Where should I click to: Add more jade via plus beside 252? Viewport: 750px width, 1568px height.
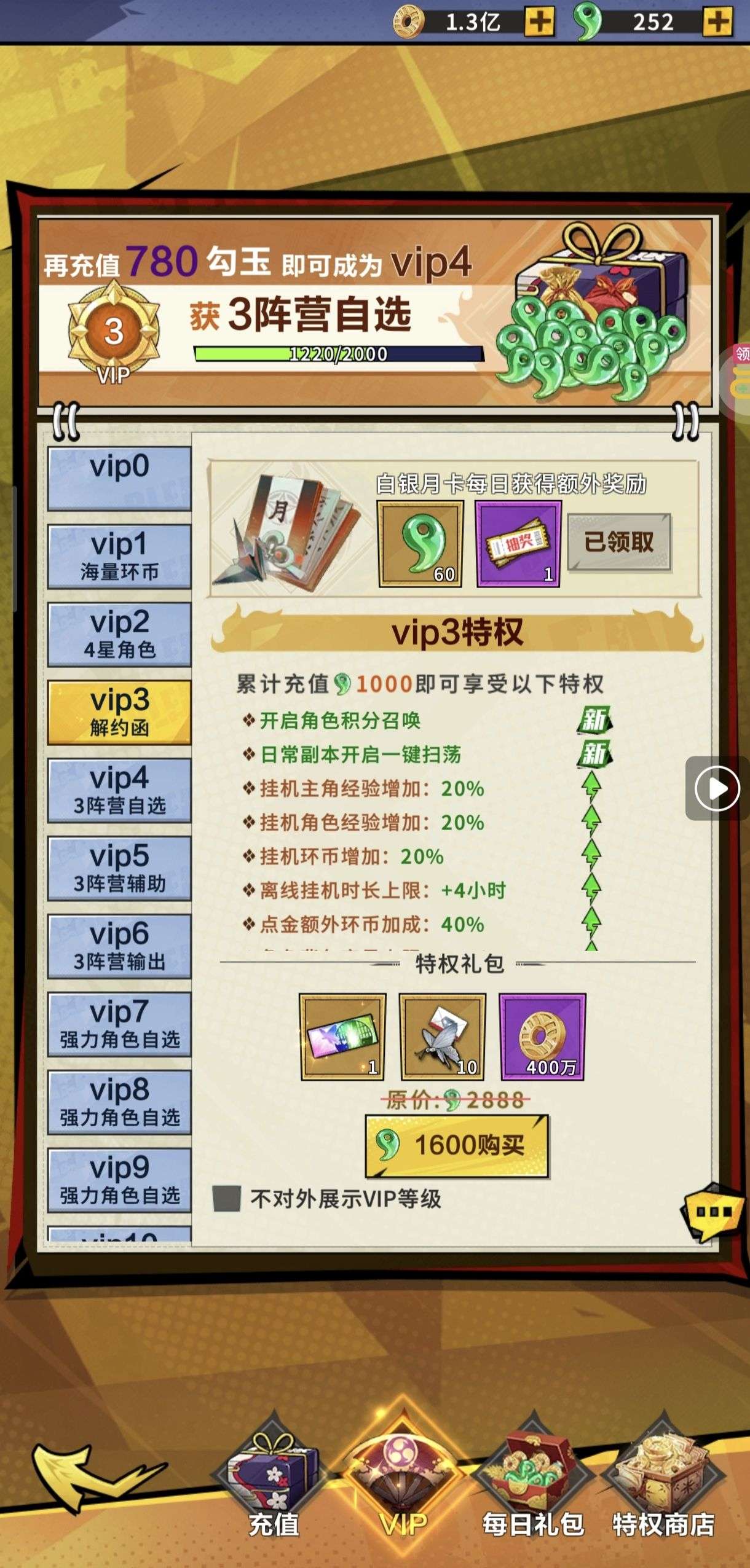(x=717, y=22)
